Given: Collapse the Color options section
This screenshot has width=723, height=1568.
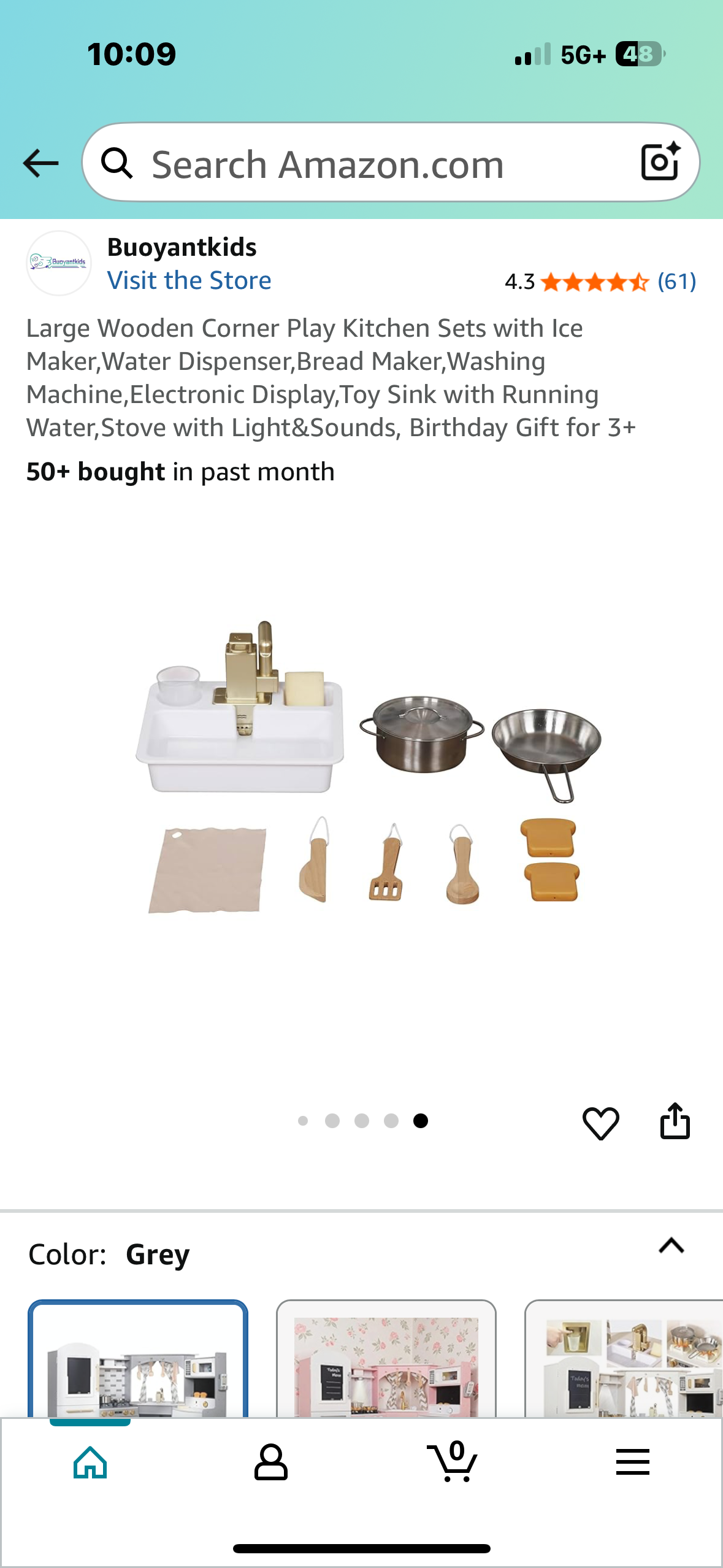Looking at the screenshot, I should point(671,1247).
